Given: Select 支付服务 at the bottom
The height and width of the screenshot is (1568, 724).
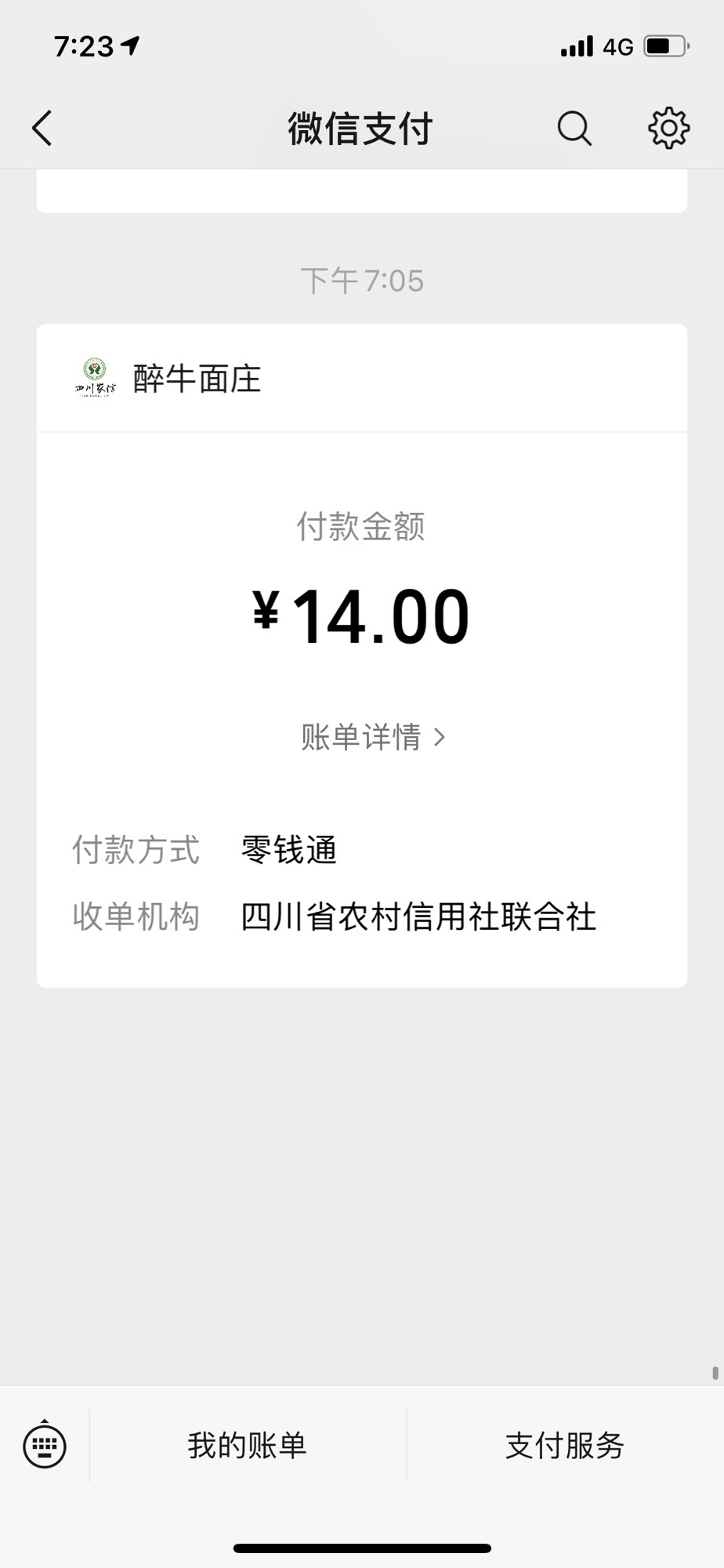Looking at the screenshot, I should click(x=567, y=1445).
